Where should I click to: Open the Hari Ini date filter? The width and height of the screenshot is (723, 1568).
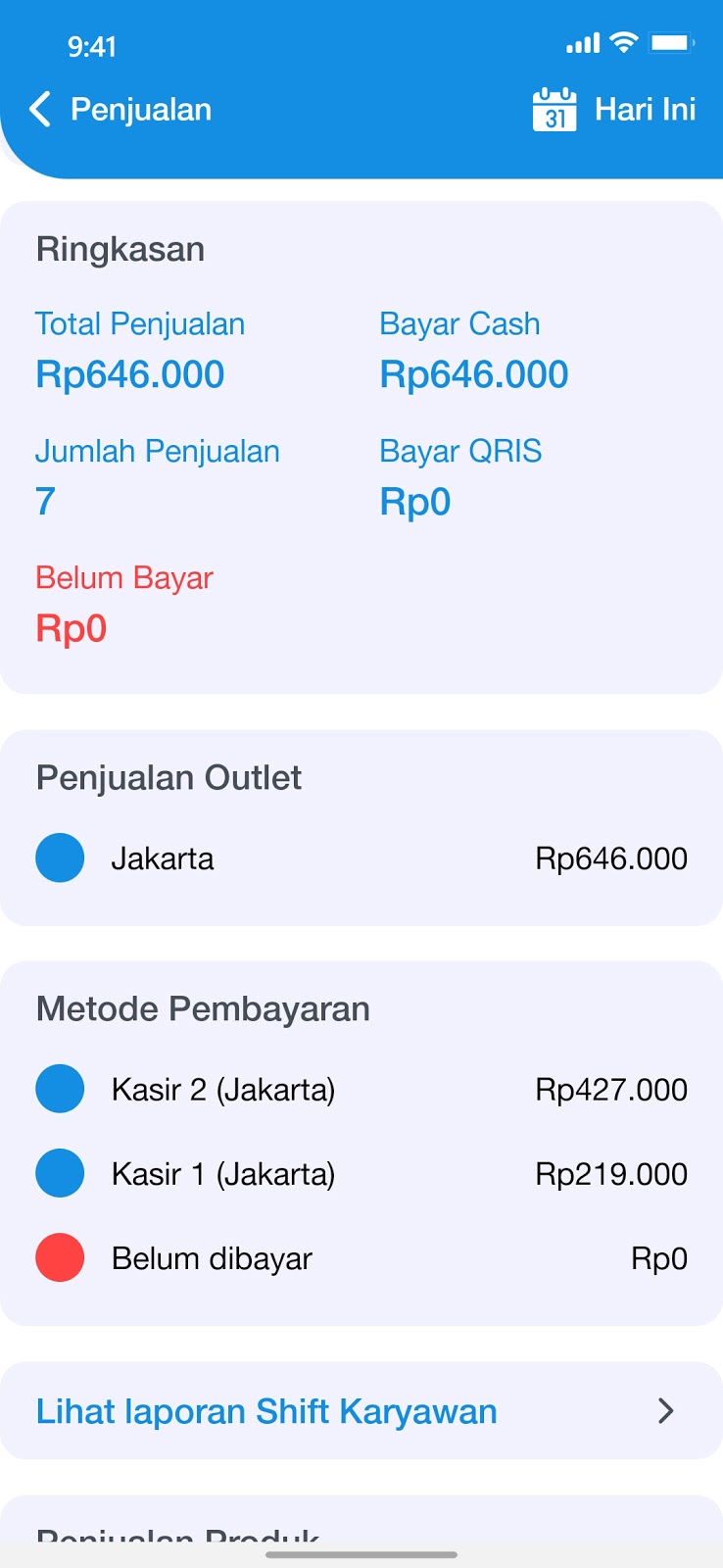[x=614, y=110]
